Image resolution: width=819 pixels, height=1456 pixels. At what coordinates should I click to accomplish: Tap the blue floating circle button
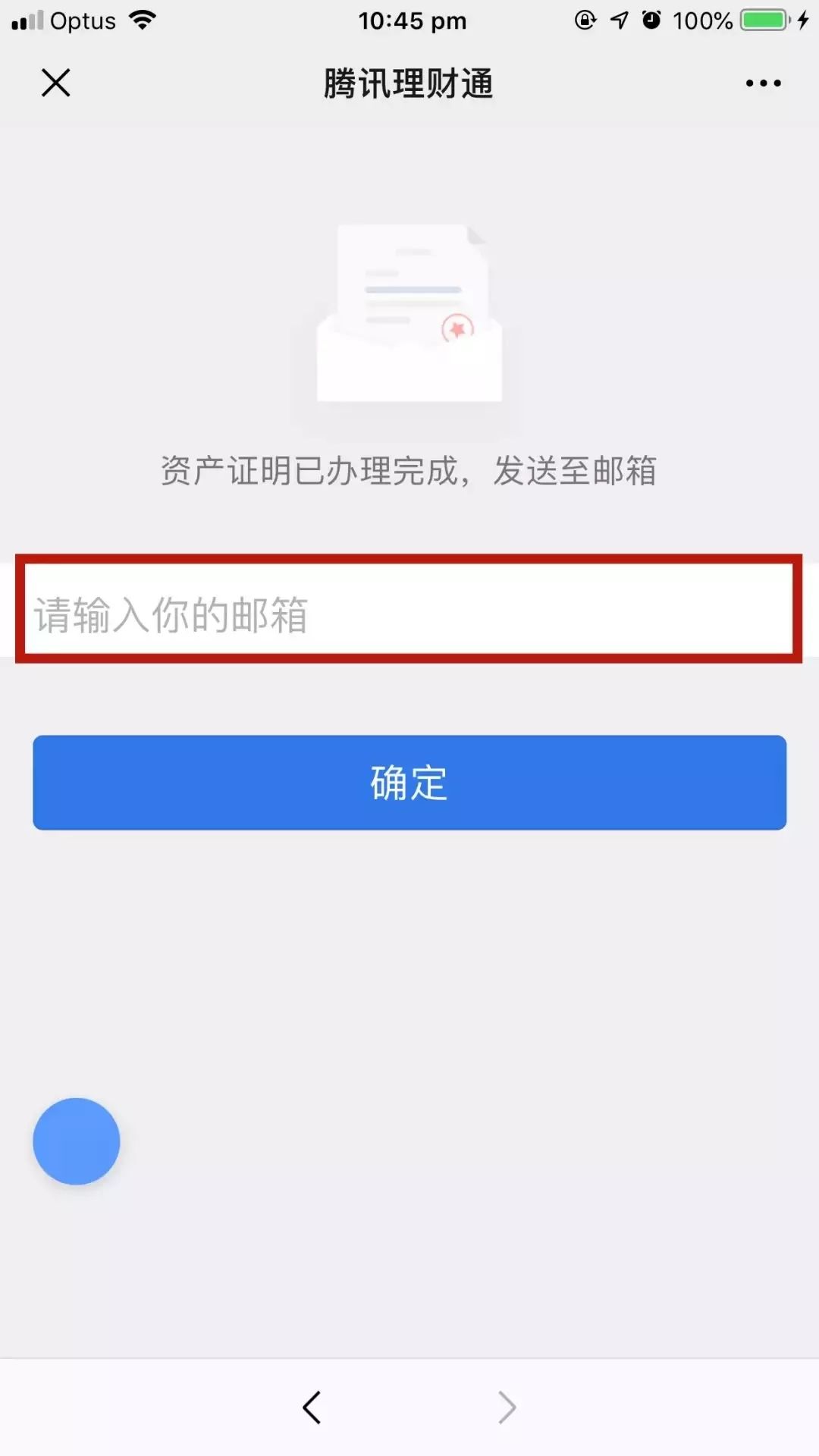(x=77, y=1141)
